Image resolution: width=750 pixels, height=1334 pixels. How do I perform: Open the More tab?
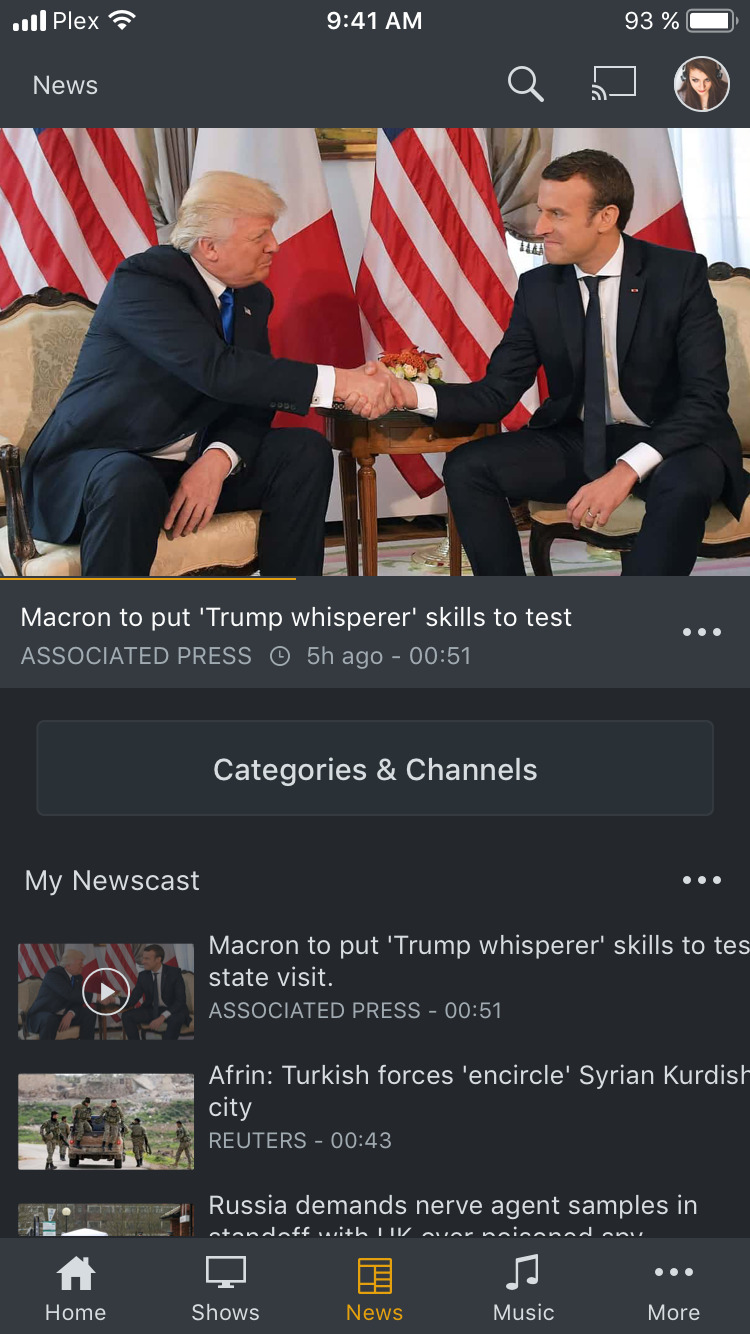(x=673, y=1290)
